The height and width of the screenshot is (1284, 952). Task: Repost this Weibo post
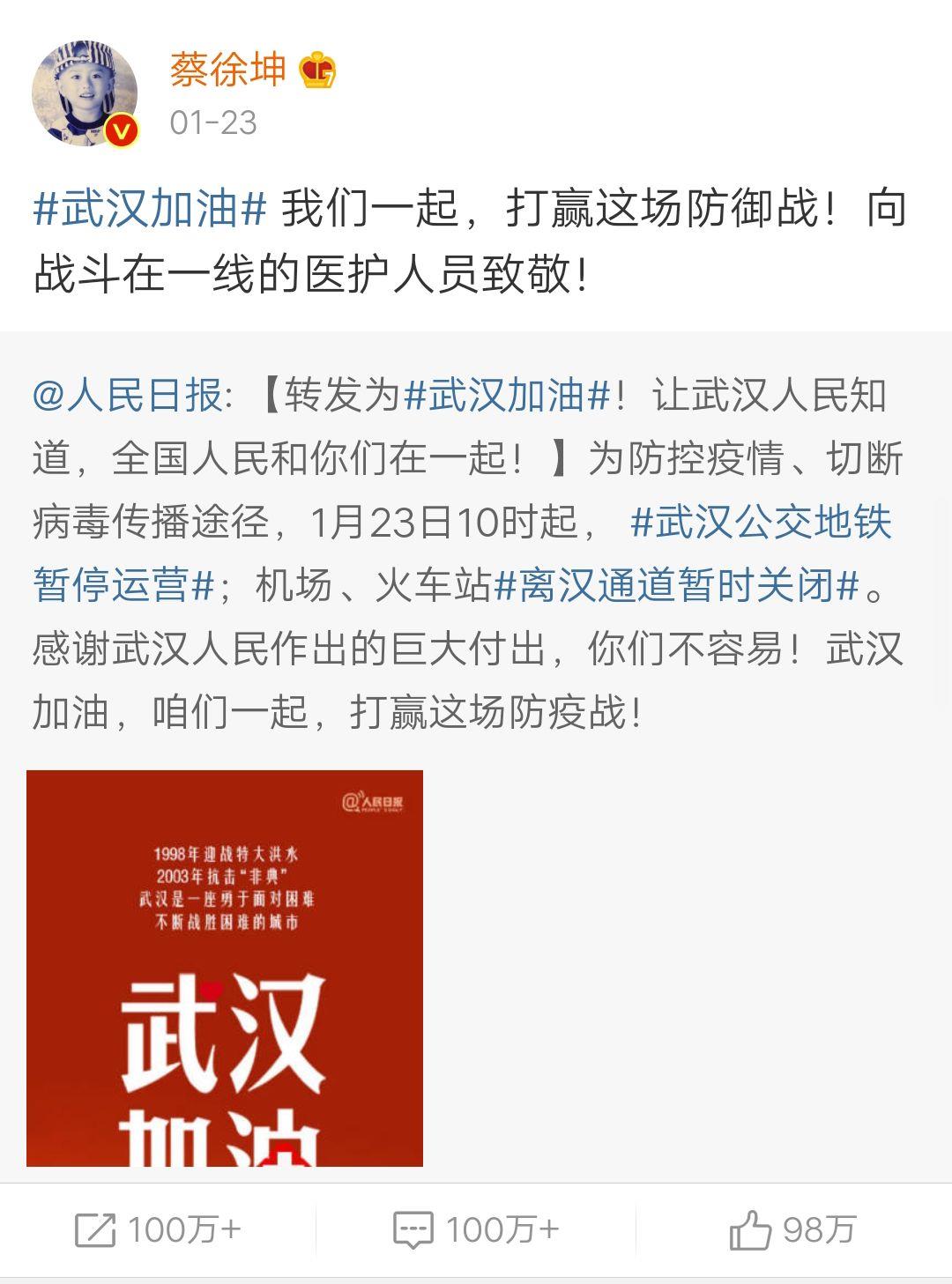pyautogui.click(x=158, y=1229)
